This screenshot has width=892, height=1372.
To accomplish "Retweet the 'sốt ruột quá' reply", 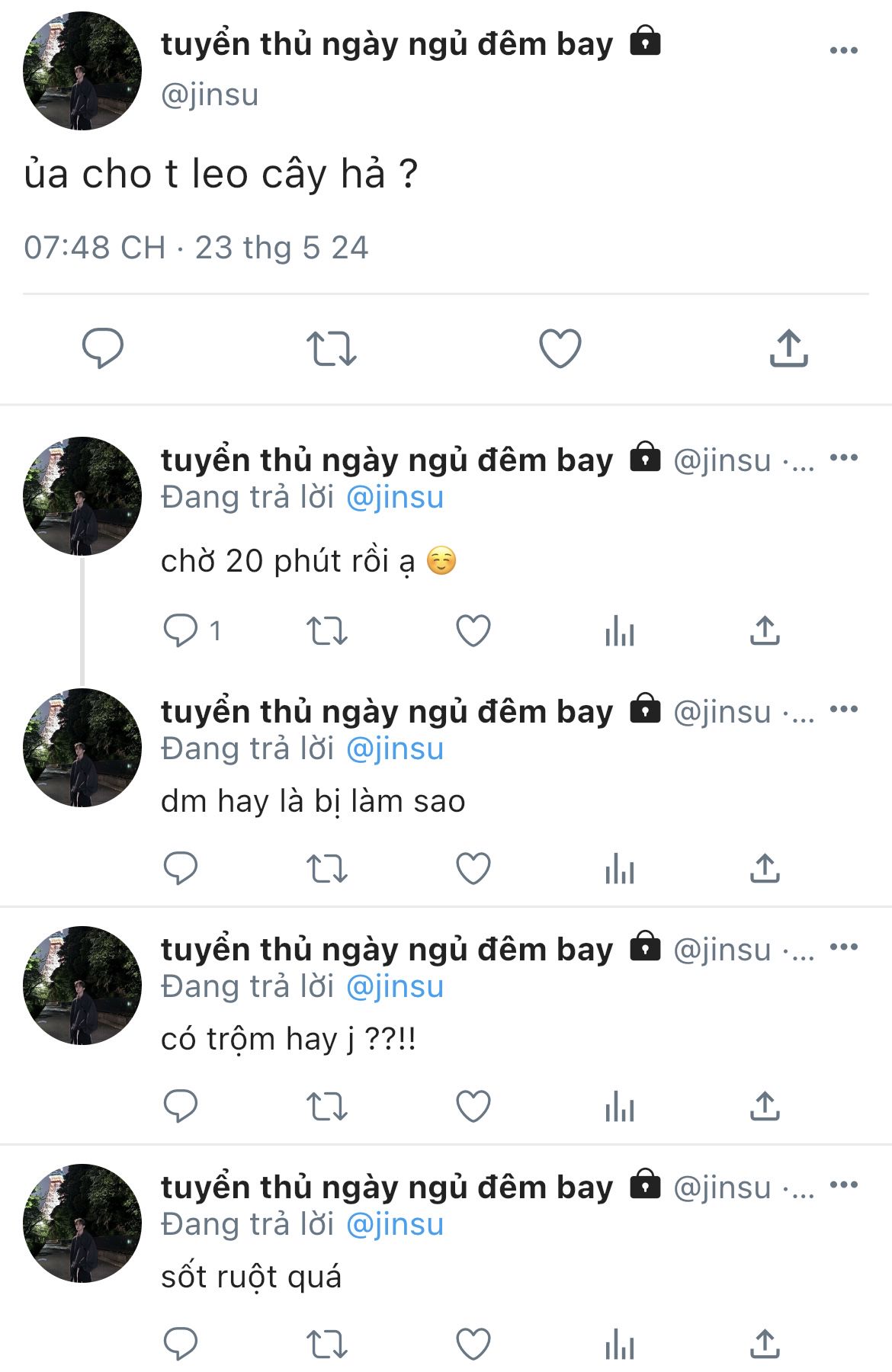I will coord(326,1344).
